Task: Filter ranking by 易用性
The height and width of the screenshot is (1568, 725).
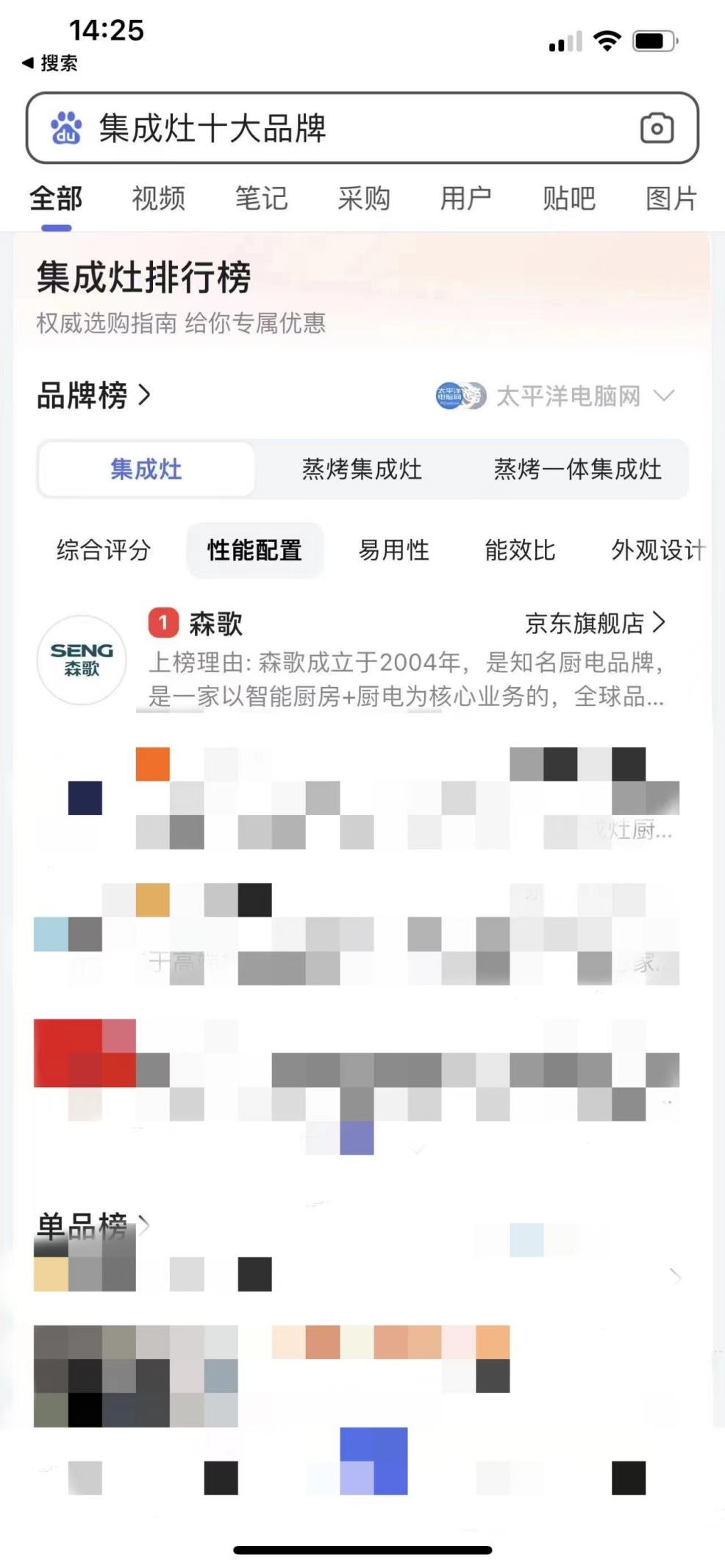Action: point(393,550)
